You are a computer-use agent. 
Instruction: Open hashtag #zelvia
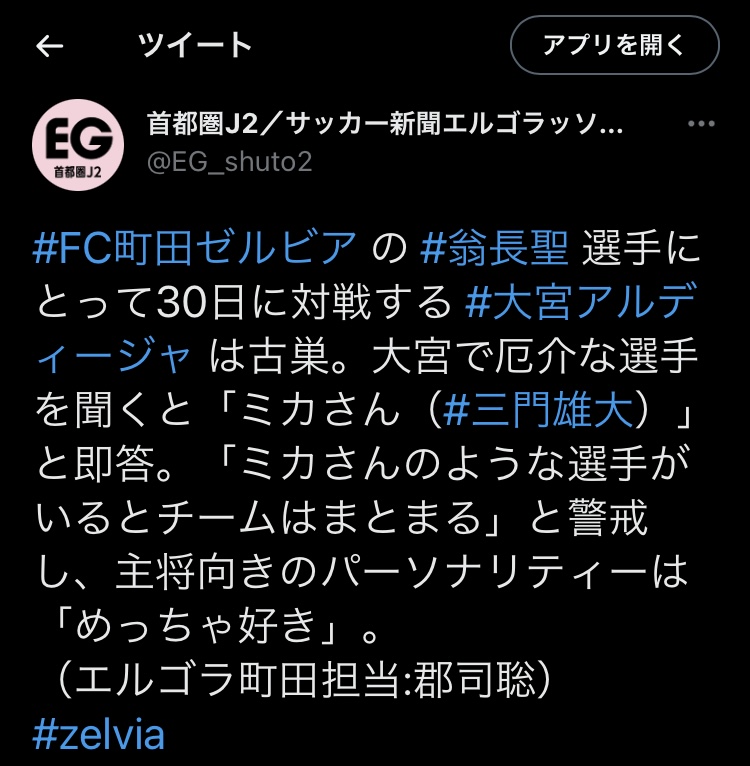coord(99,735)
